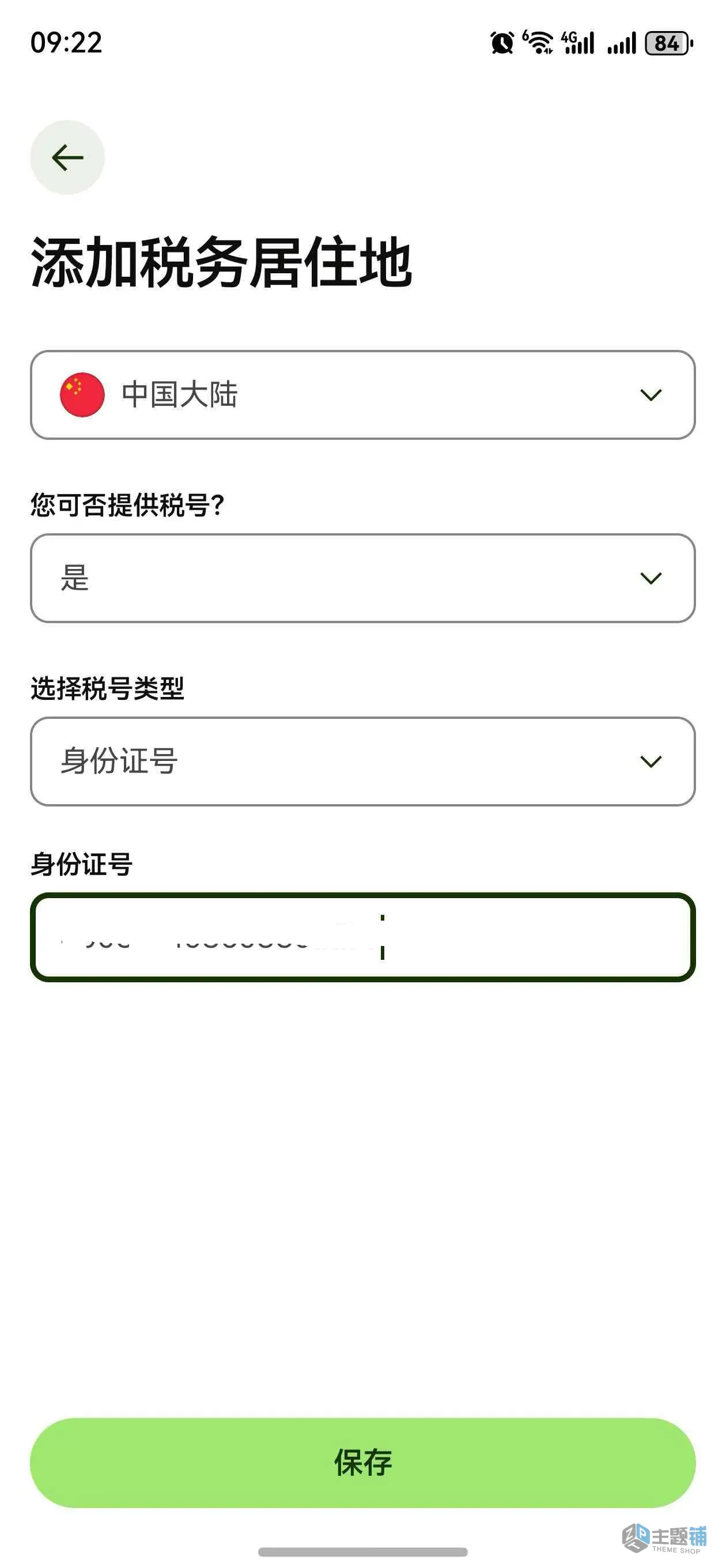Click the back arrow to return

pyautogui.click(x=66, y=157)
